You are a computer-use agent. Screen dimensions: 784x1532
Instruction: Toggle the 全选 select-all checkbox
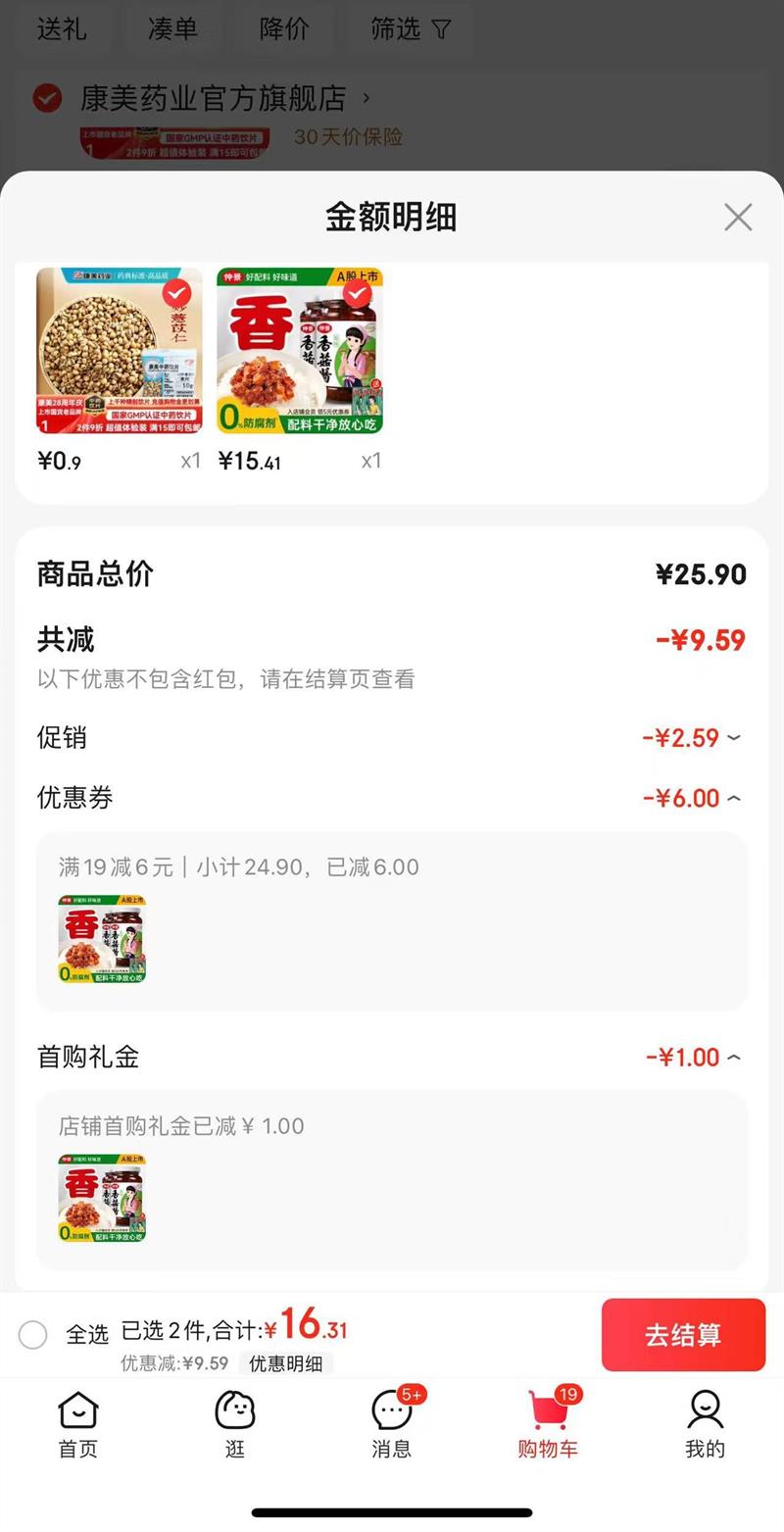(33, 1334)
